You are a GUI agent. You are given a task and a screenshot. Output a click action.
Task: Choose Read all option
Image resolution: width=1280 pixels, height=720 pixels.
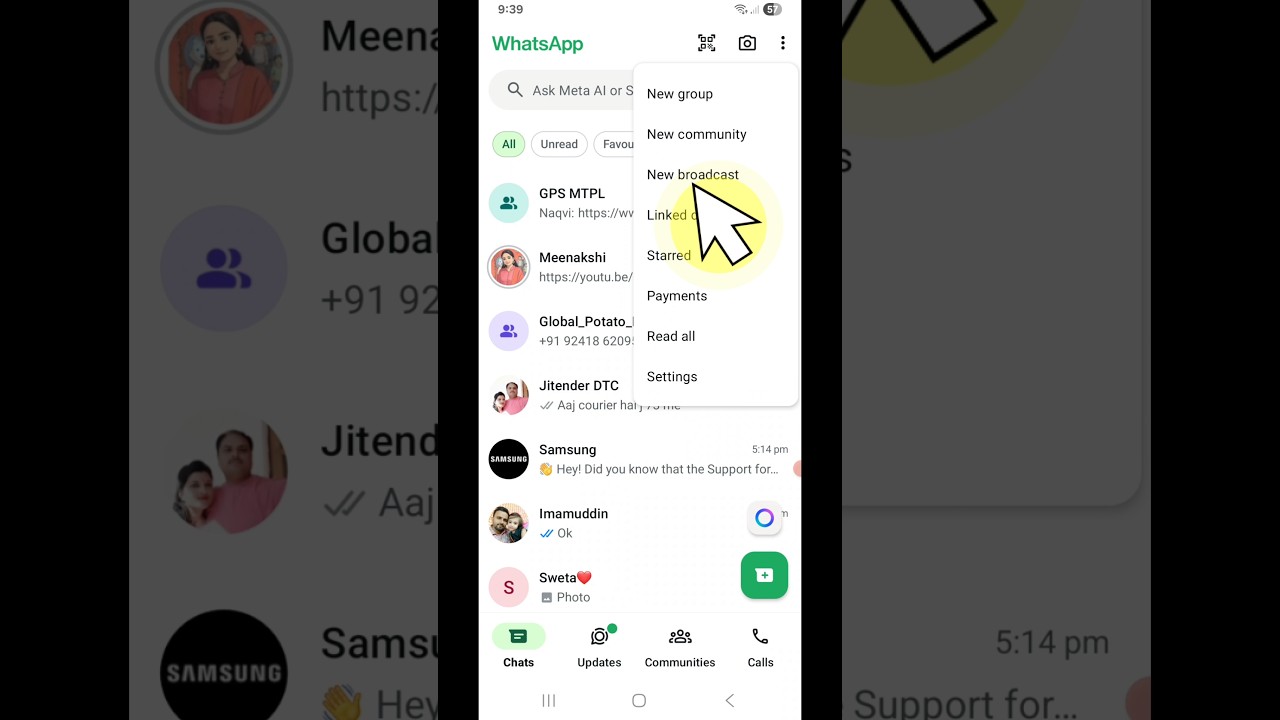coord(671,336)
